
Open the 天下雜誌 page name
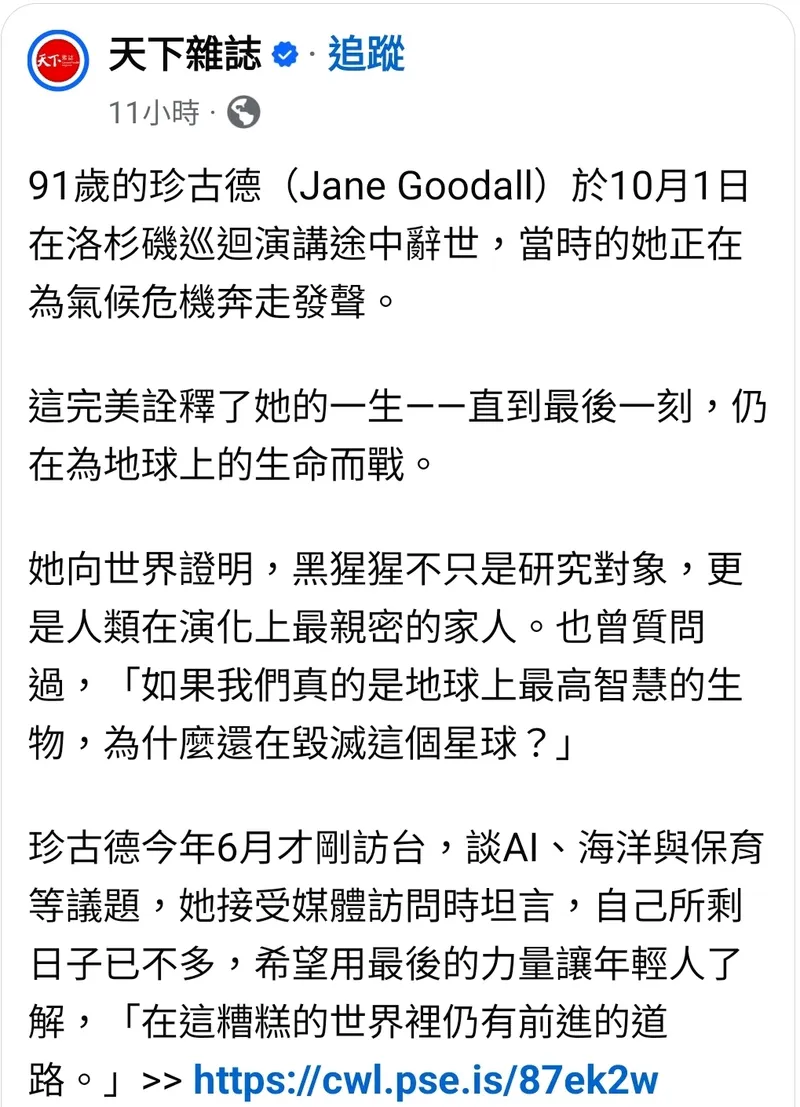pos(185,54)
